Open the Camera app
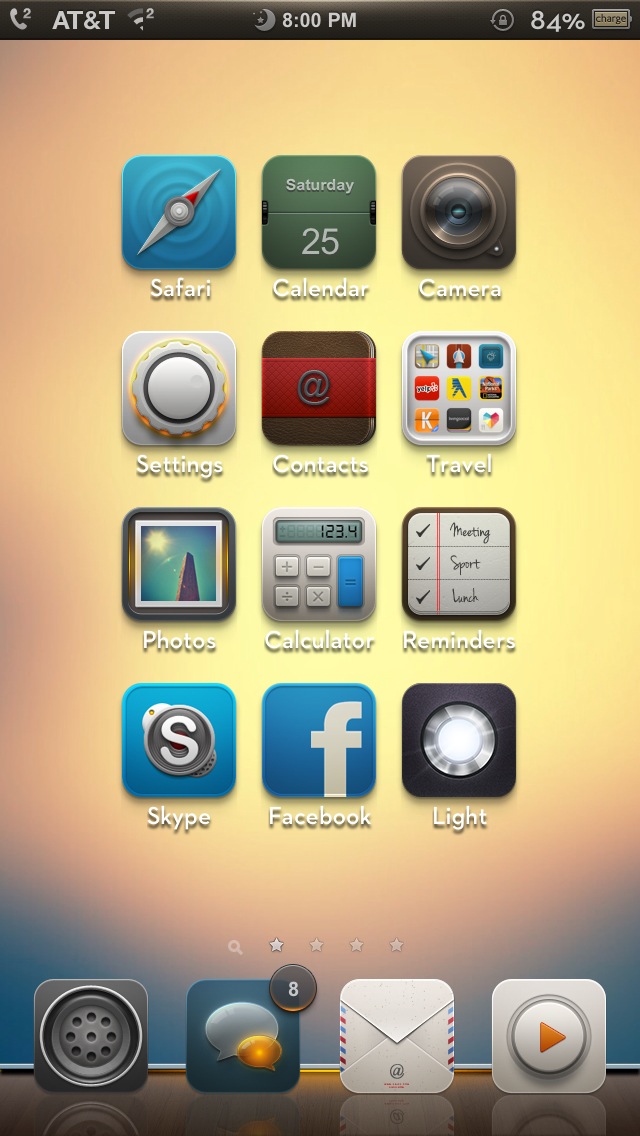Image resolution: width=640 pixels, height=1136 pixels. 459,212
